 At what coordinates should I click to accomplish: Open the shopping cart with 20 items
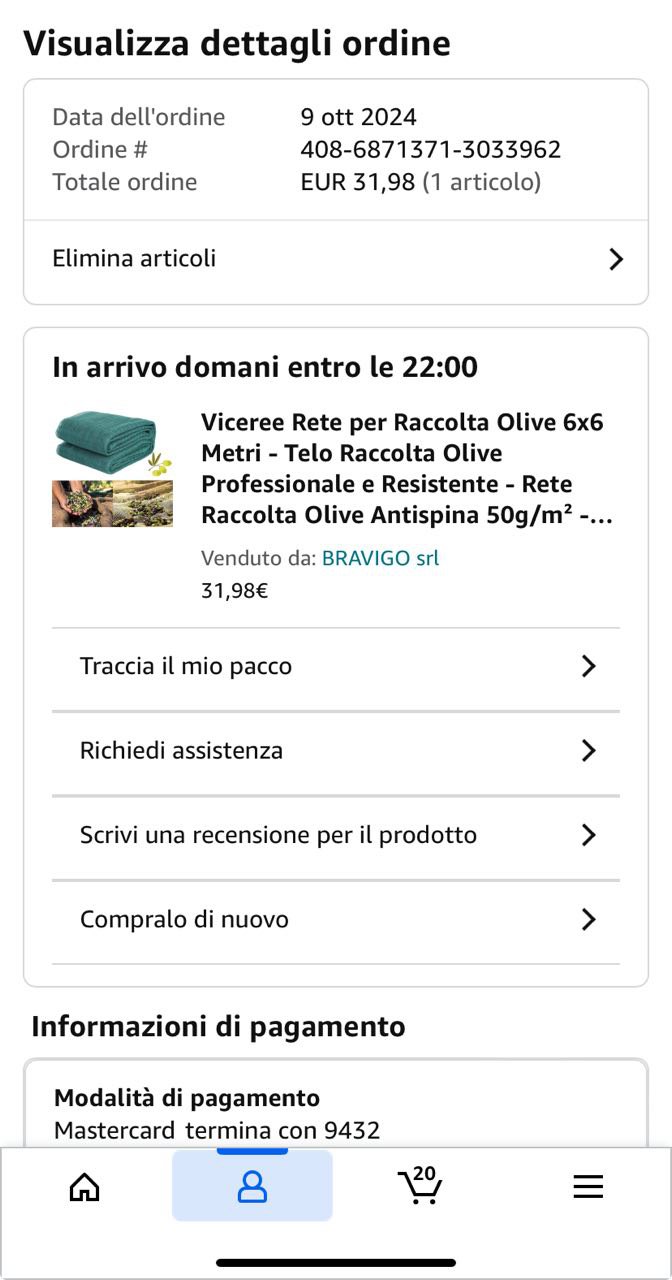(x=420, y=1187)
